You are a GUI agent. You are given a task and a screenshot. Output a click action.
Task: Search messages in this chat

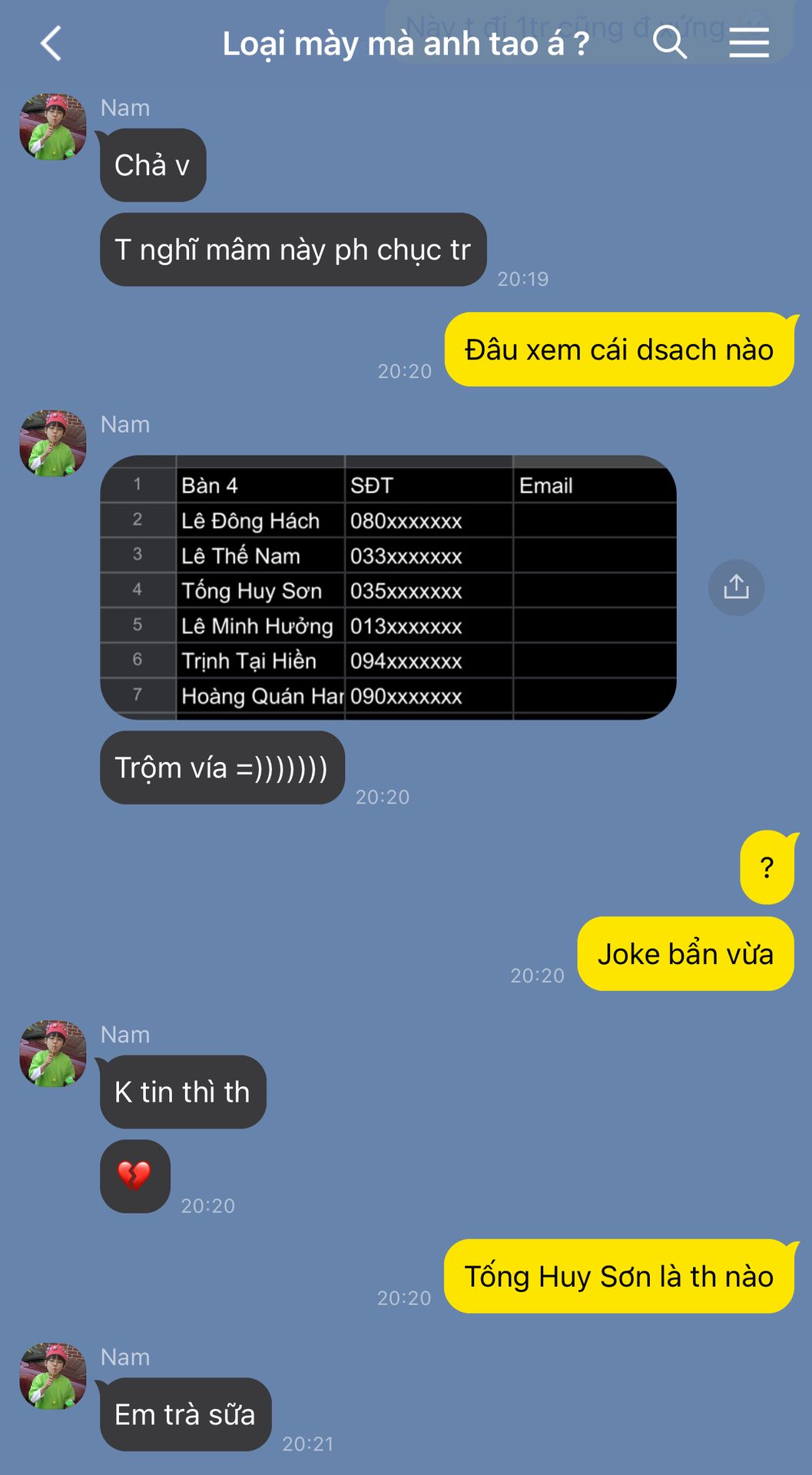coord(669,42)
